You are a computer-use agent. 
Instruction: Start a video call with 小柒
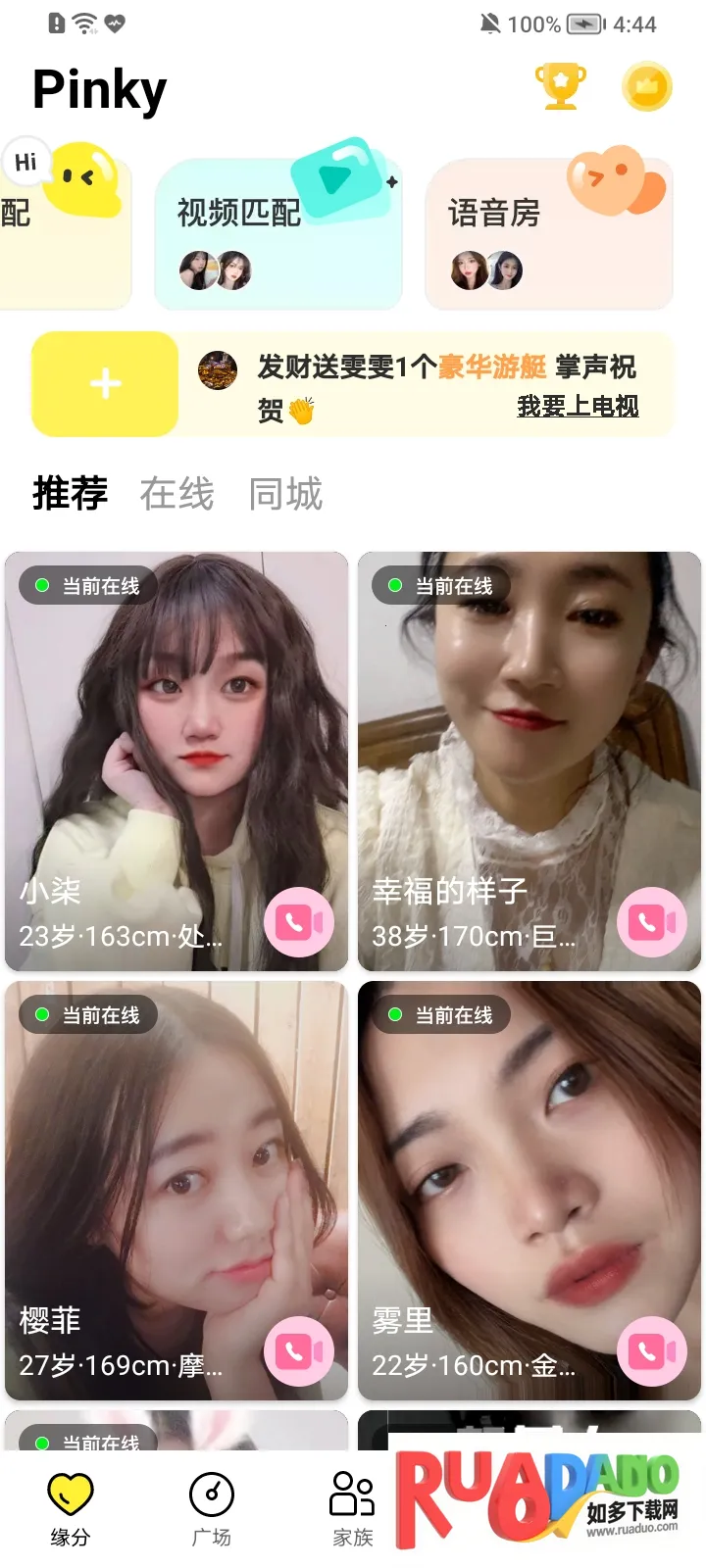pos(299,922)
